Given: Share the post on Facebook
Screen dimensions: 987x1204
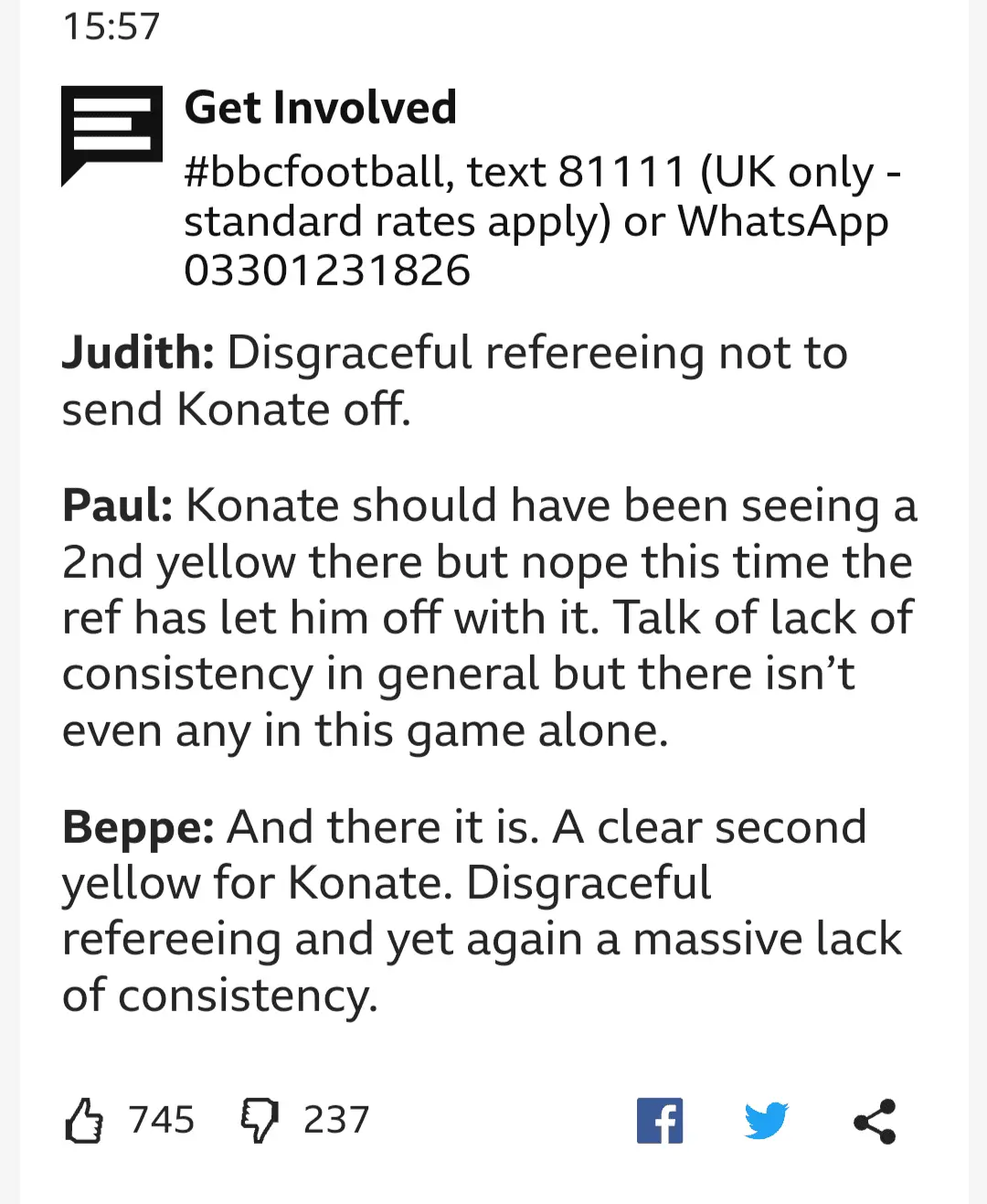Looking at the screenshot, I should click(660, 1121).
